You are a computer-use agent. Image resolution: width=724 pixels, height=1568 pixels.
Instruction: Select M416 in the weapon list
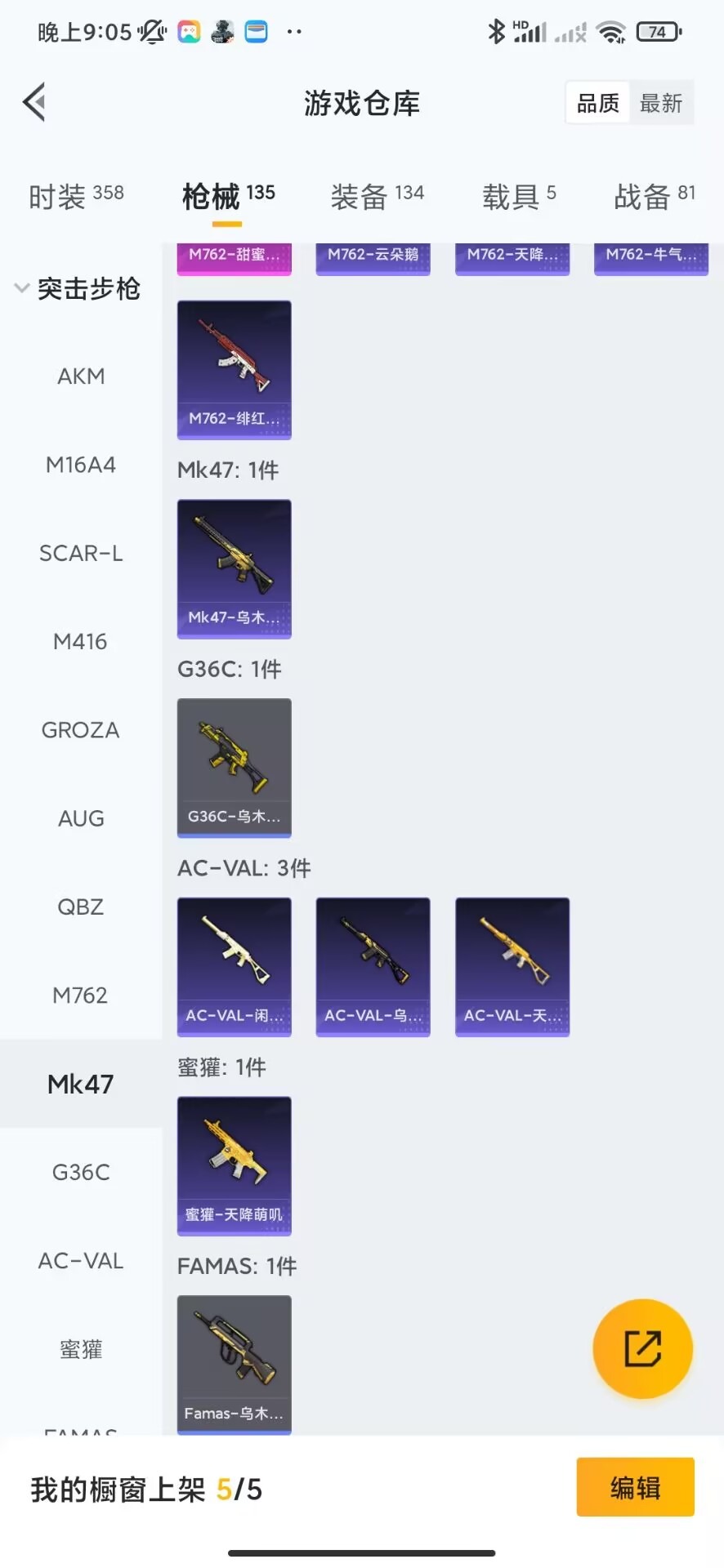81,642
